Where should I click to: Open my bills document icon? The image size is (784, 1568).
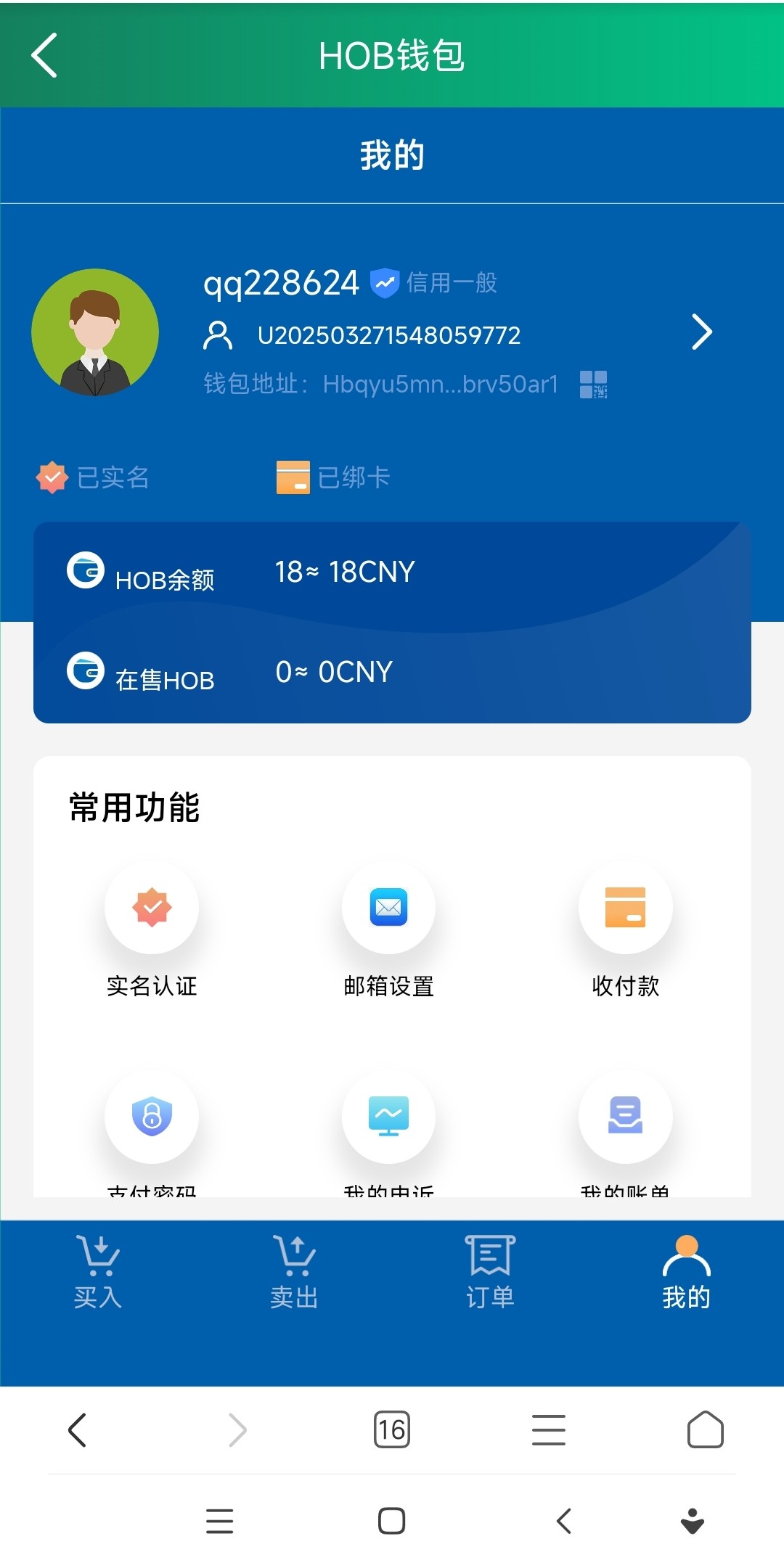pyautogui.click(x=625, y=1116)
